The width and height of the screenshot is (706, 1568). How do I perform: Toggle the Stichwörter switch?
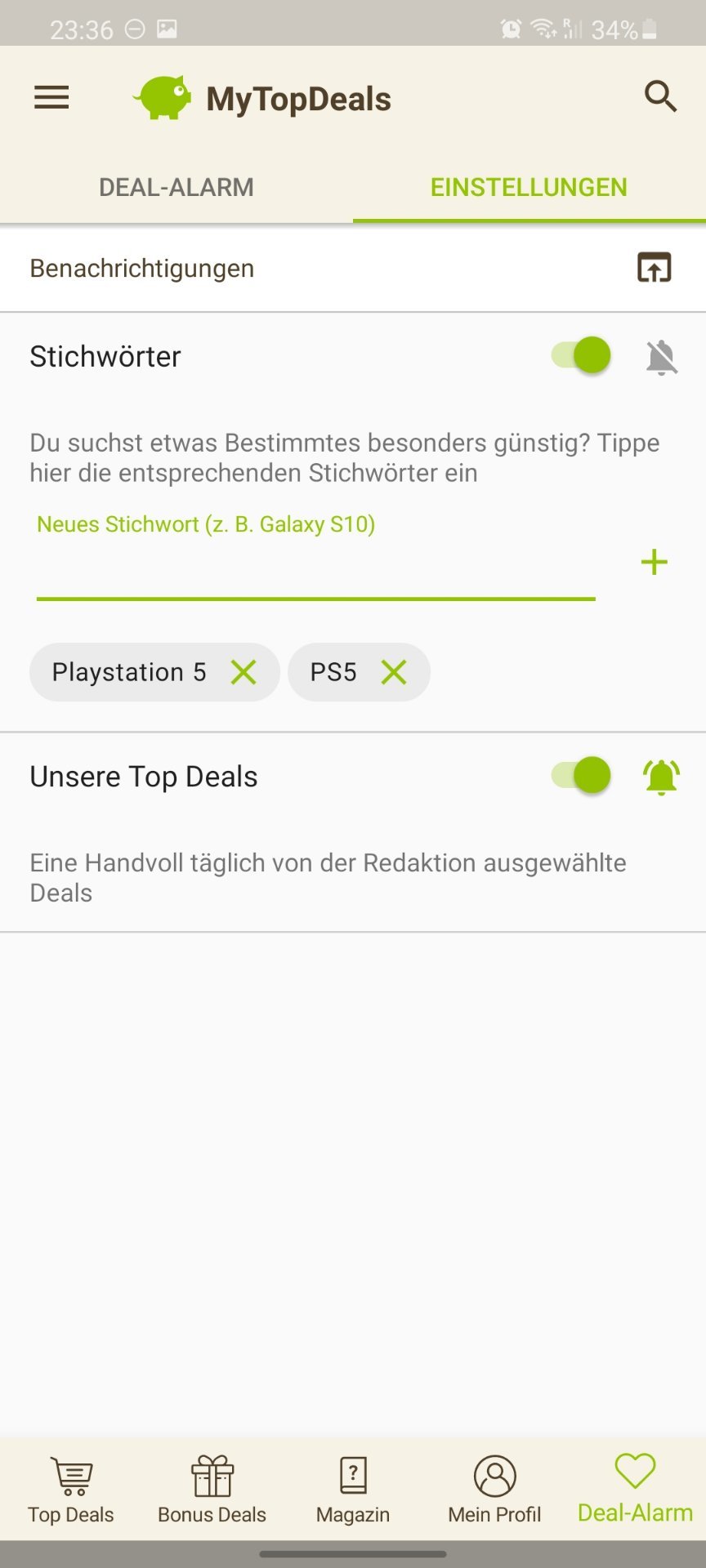[x=582, y=355]
